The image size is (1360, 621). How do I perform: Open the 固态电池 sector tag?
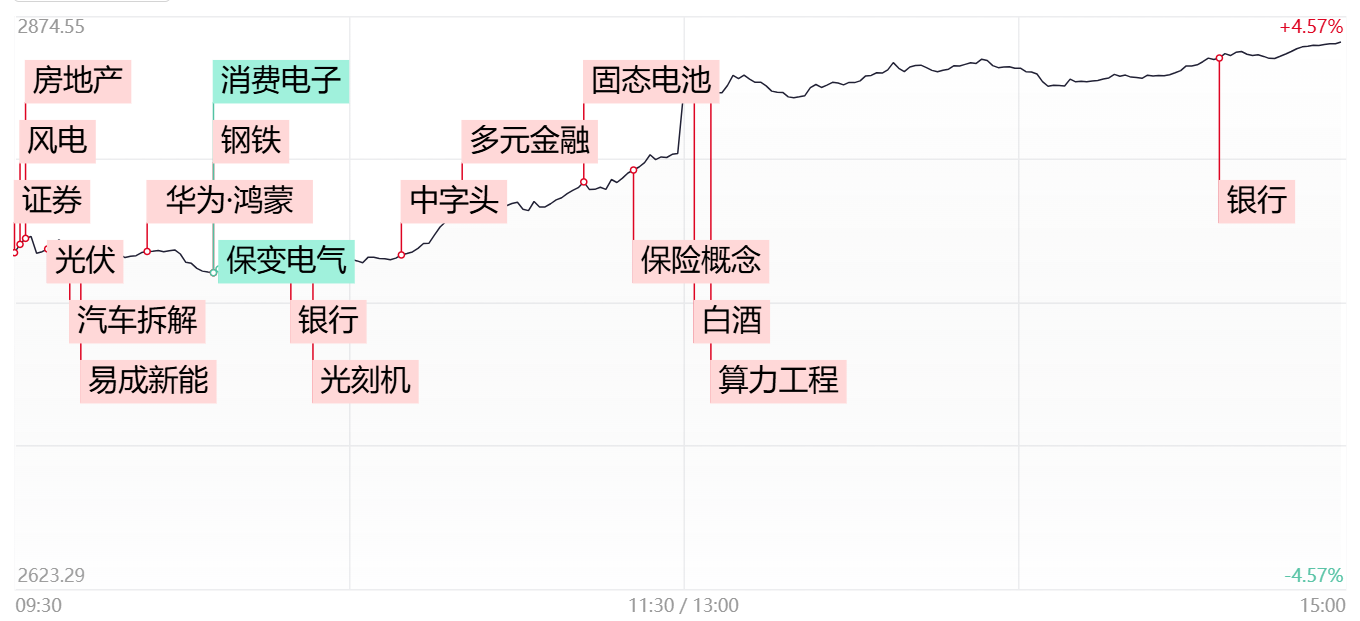click(x=651, y=81)
